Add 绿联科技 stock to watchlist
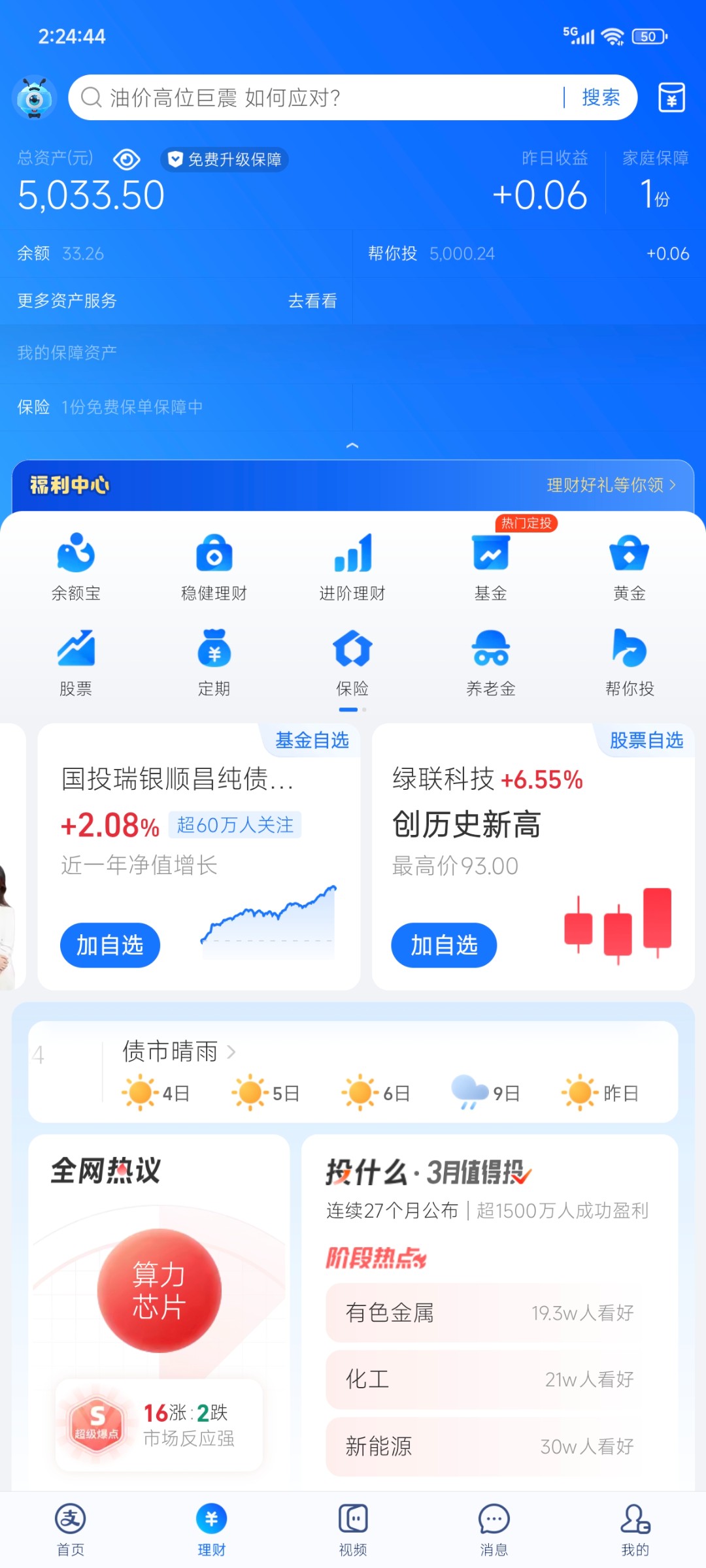The height and width of the screenshot is (1568, 706). tap(444, 945)
